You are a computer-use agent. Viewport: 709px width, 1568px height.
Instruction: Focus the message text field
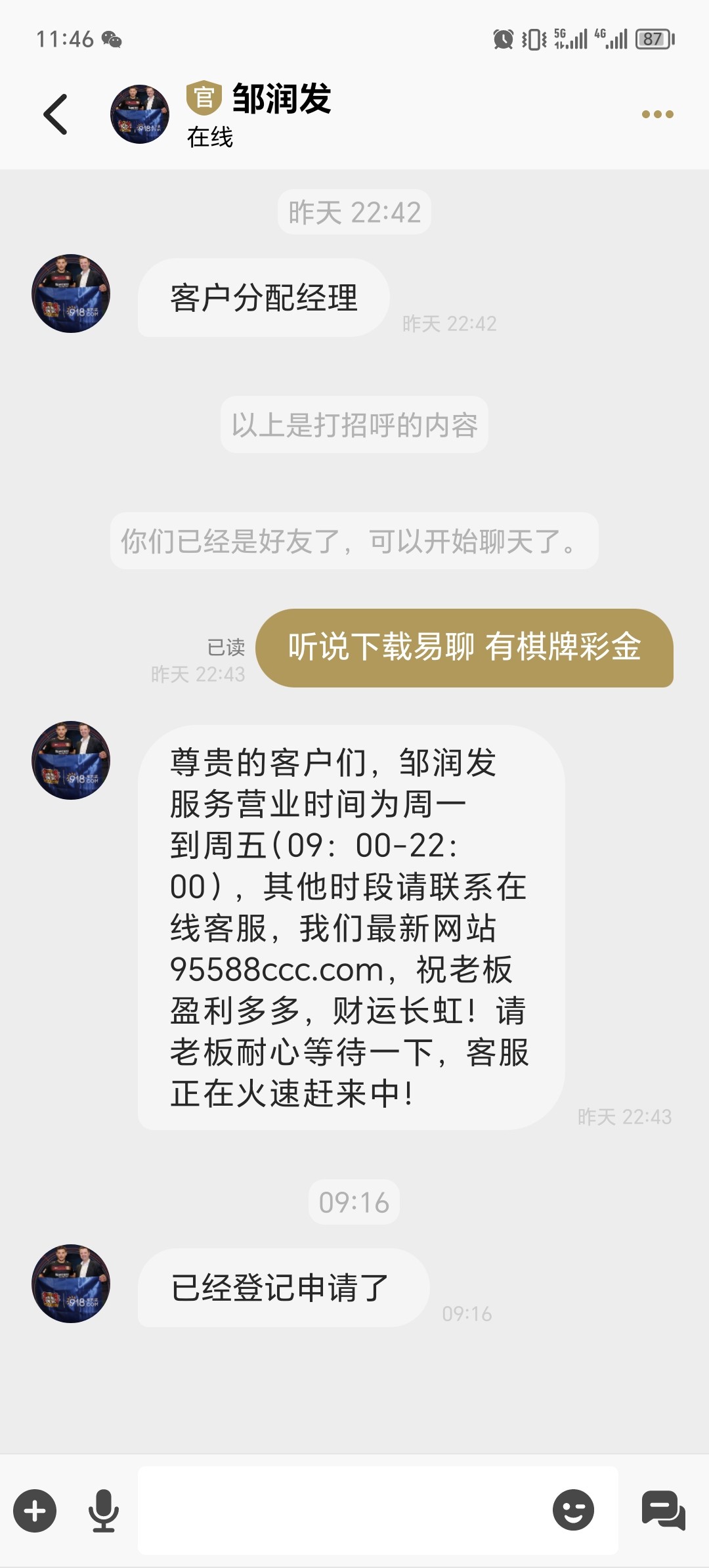(341, 1511)
